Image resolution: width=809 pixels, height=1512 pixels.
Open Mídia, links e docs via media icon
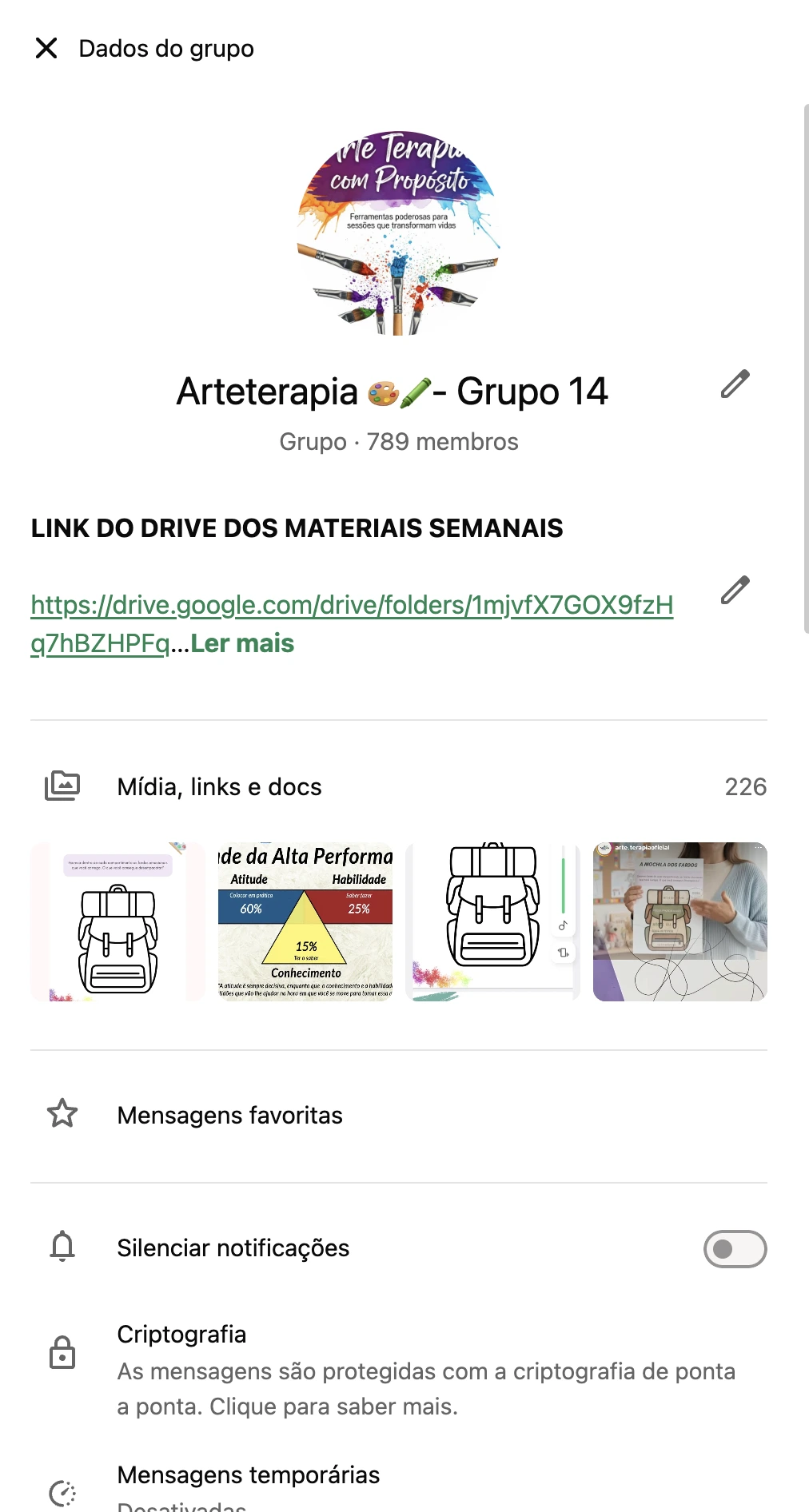pyautogui.click(x=63, y=786)
